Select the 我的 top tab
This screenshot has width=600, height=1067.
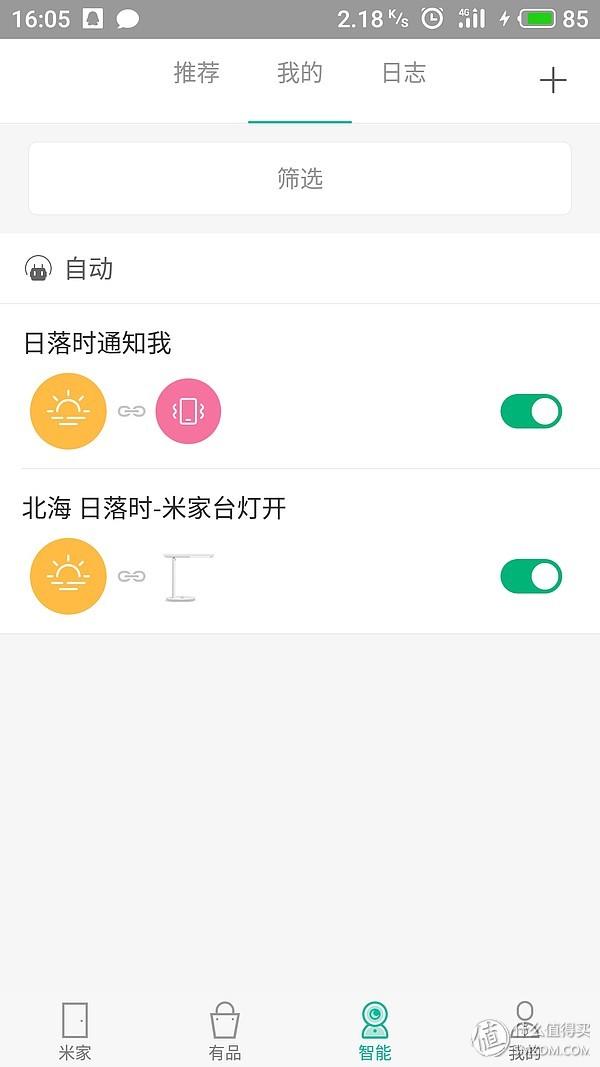pyautogui.click(x=300, y=73)
